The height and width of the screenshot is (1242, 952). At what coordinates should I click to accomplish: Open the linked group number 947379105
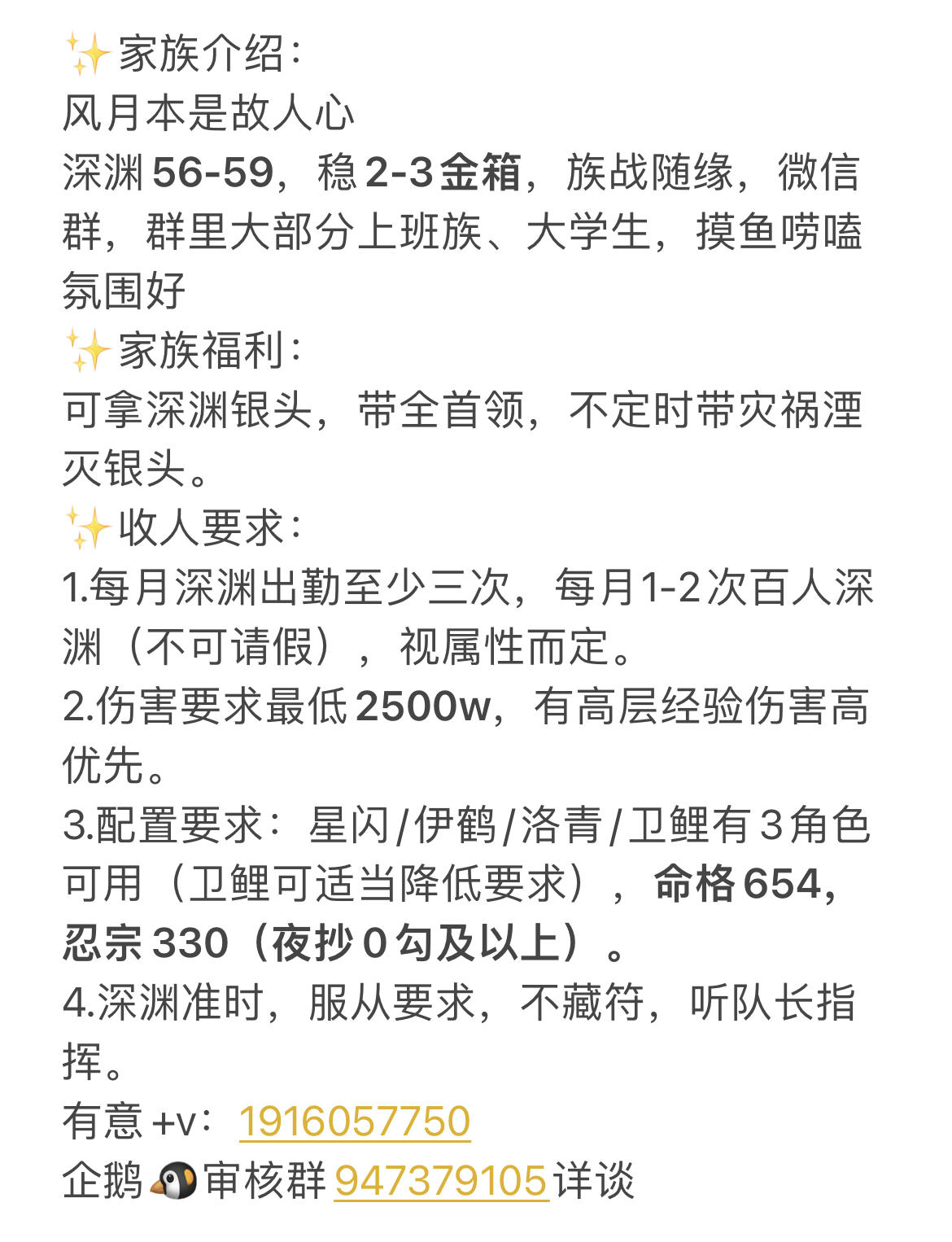coord(440,1181)
